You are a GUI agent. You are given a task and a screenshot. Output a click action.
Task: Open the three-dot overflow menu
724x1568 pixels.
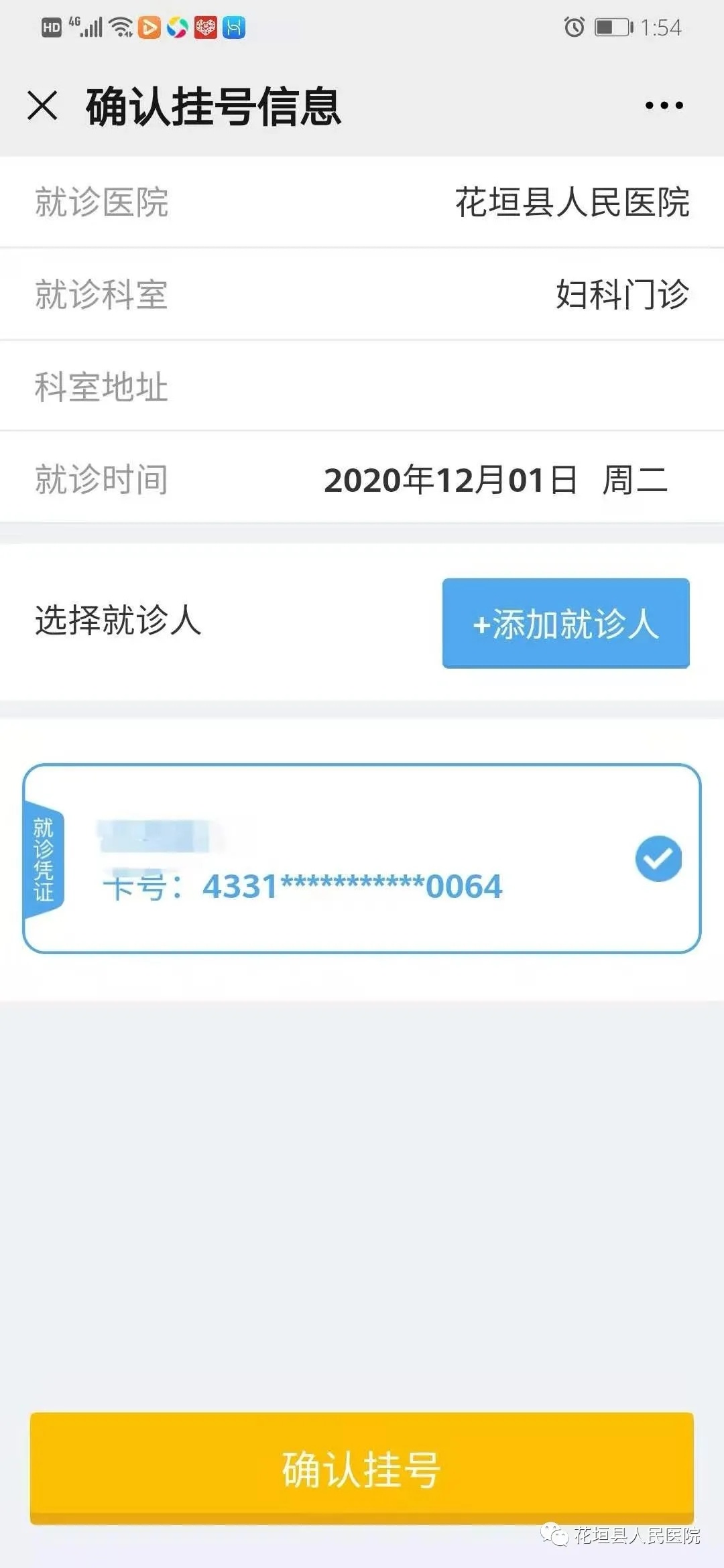click(x=664, y=105)
